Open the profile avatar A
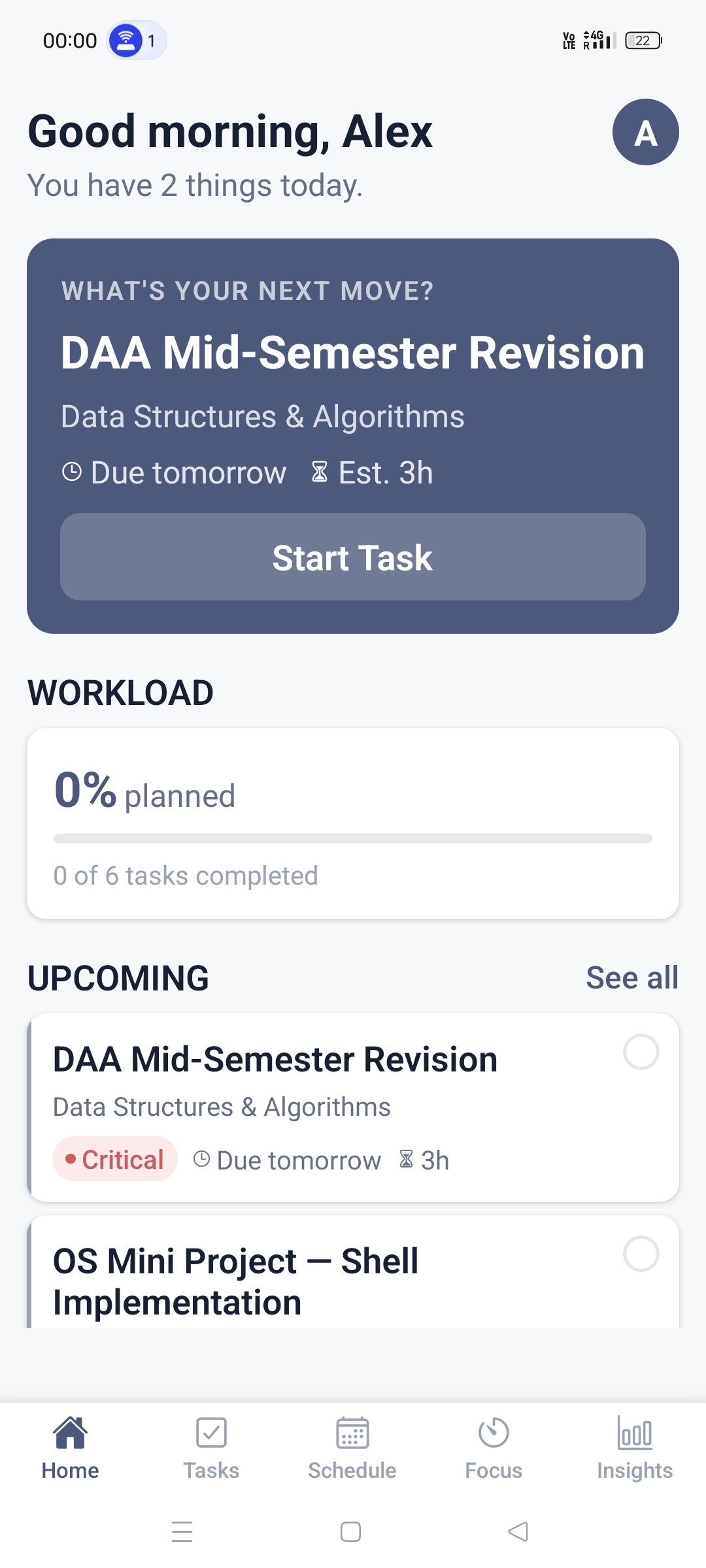 point(645,132)
